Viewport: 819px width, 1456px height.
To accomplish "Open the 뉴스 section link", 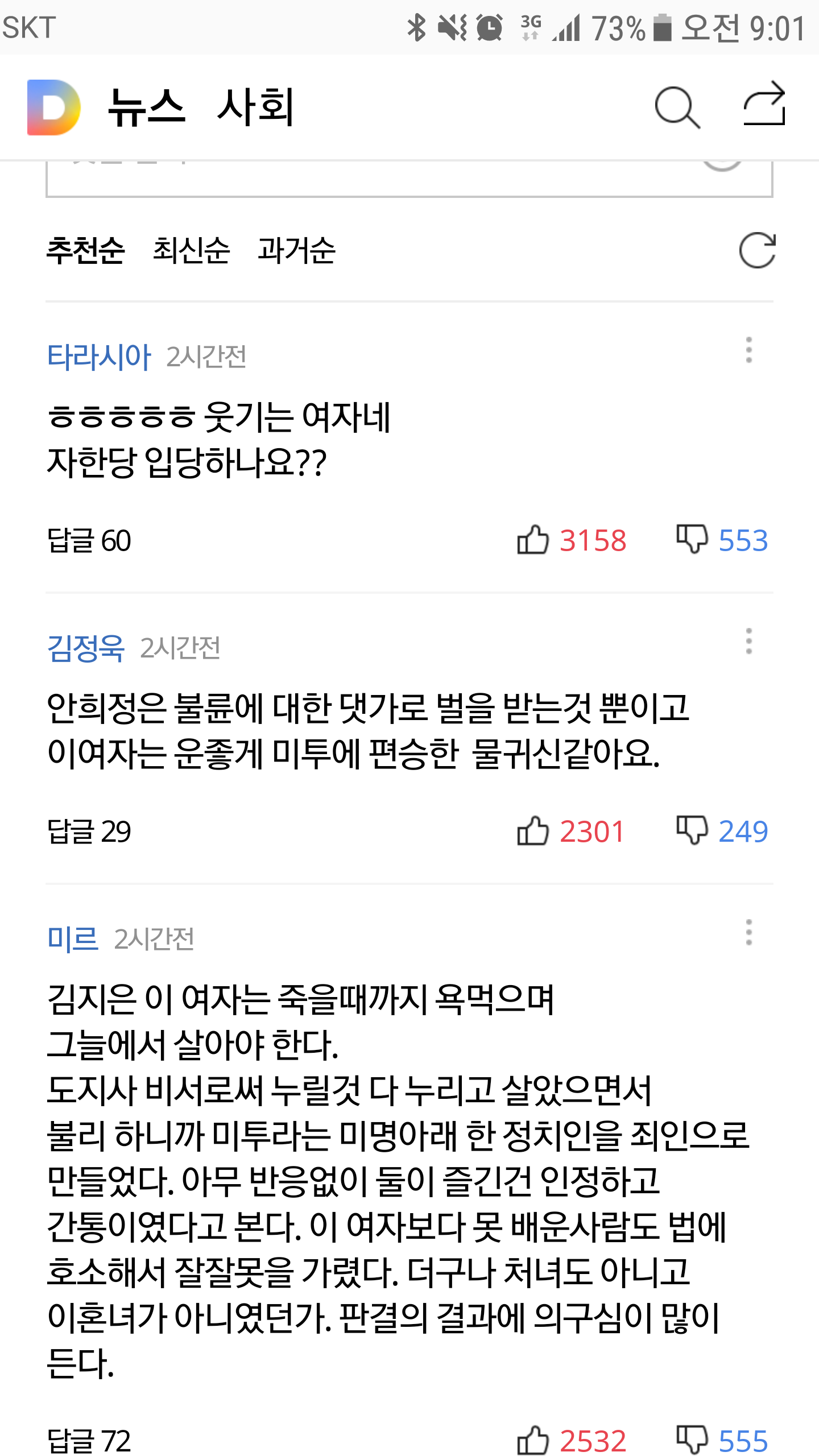I will click(147, 107).
